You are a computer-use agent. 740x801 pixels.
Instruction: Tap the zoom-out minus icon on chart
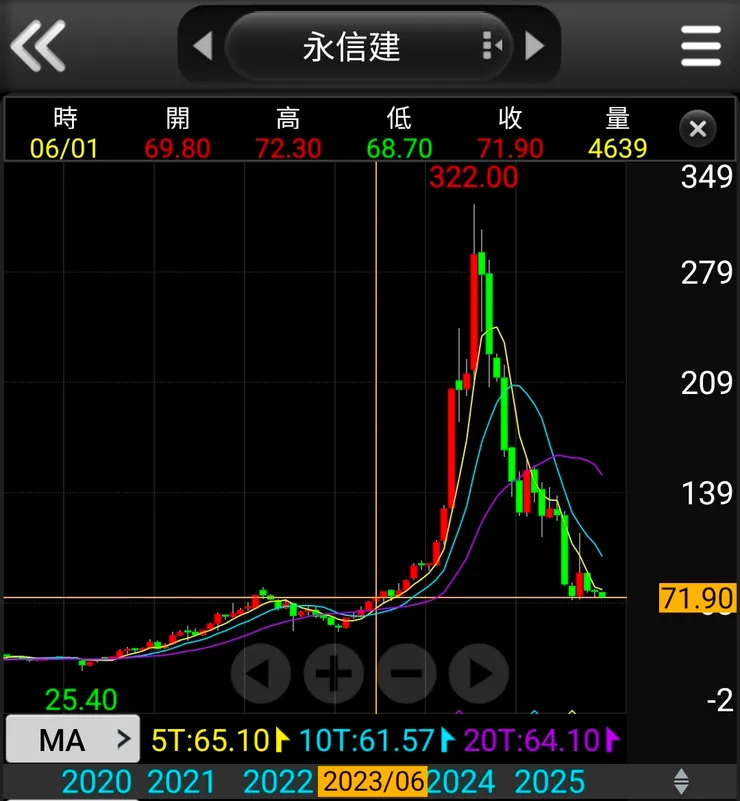tap(405, 674)
